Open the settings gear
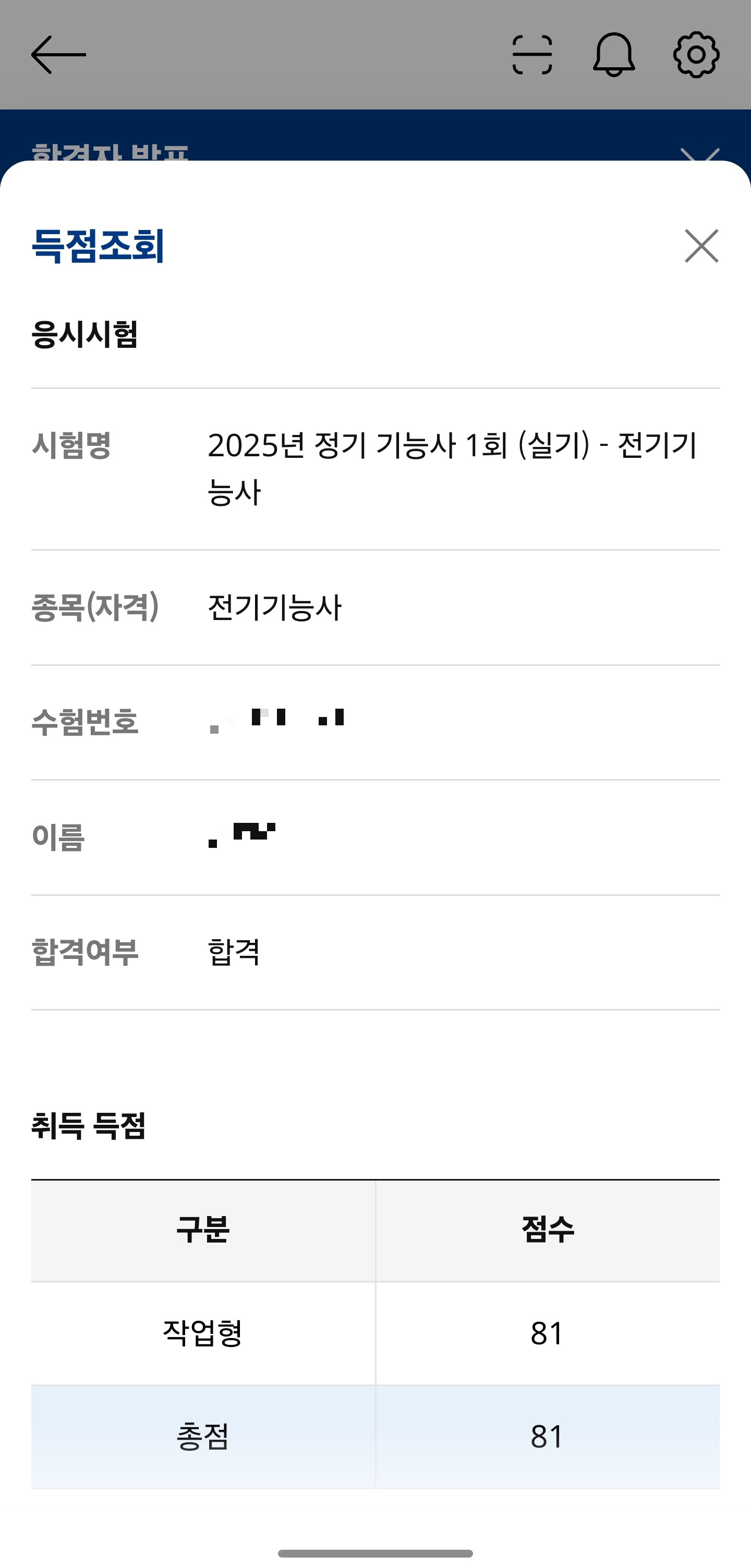This screenshot has height=1568, width=751. 697,55
